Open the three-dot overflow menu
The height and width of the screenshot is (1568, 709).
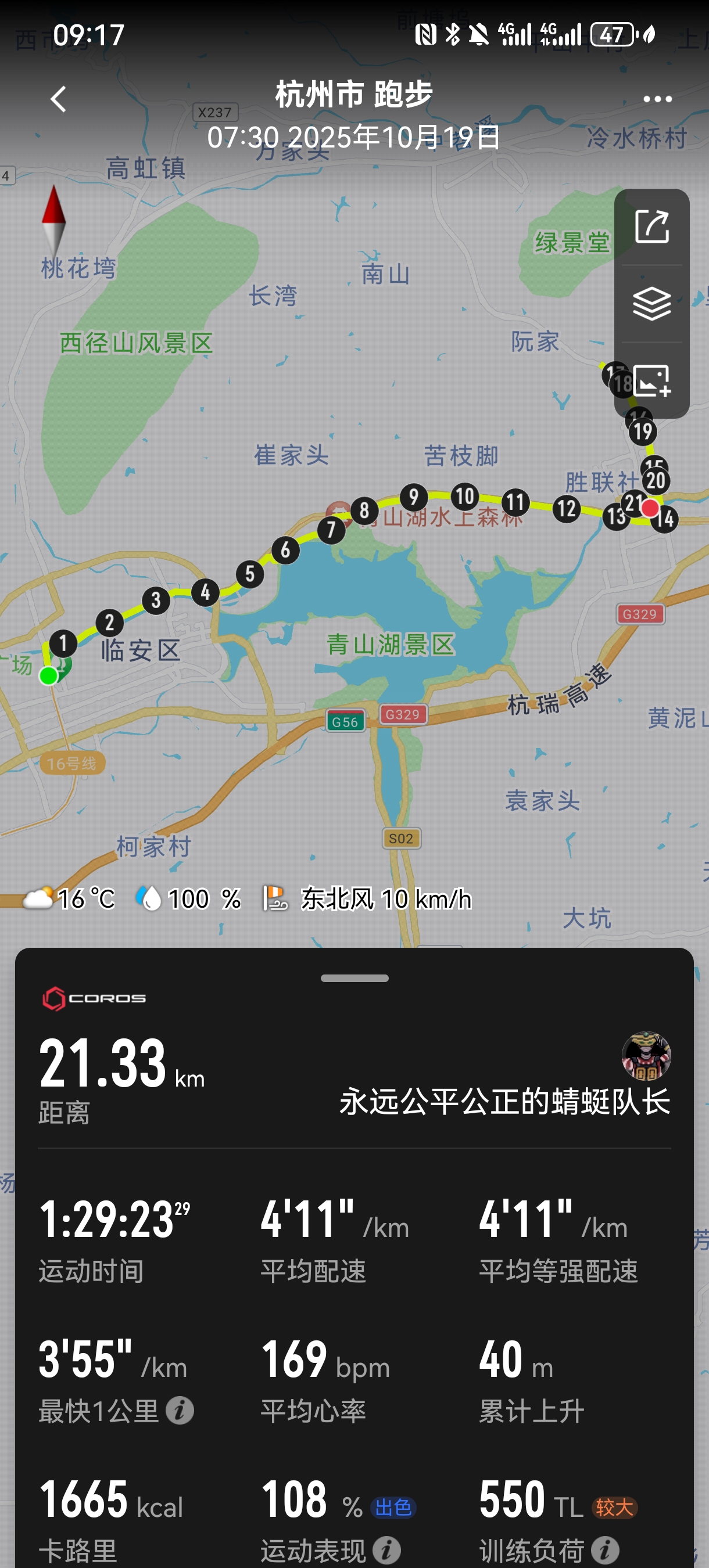tap(657, 99)
